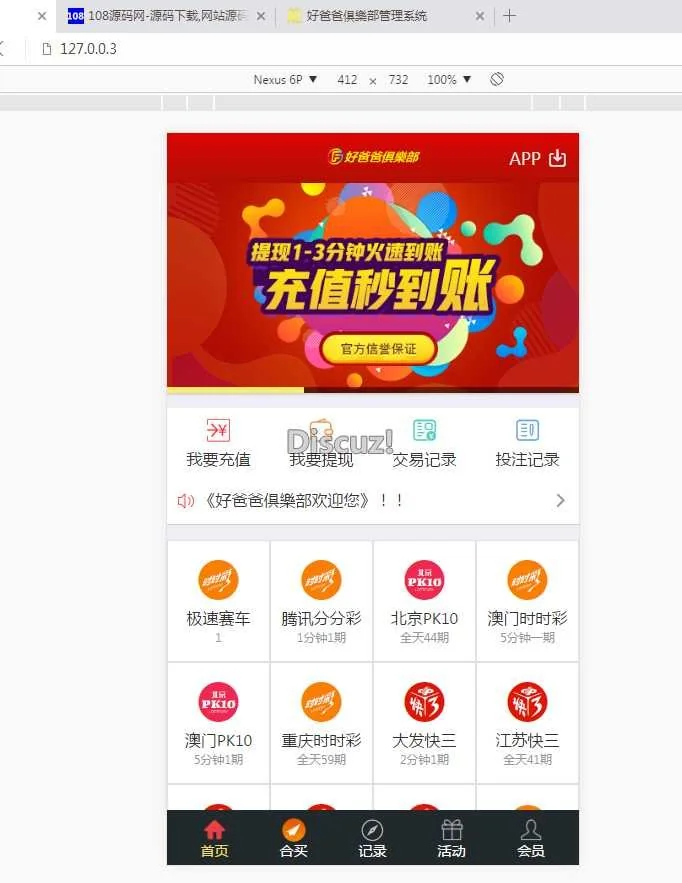Switch to the 记录 tab
The width and height of the screenshot is (682, 883).
[372, 838]
